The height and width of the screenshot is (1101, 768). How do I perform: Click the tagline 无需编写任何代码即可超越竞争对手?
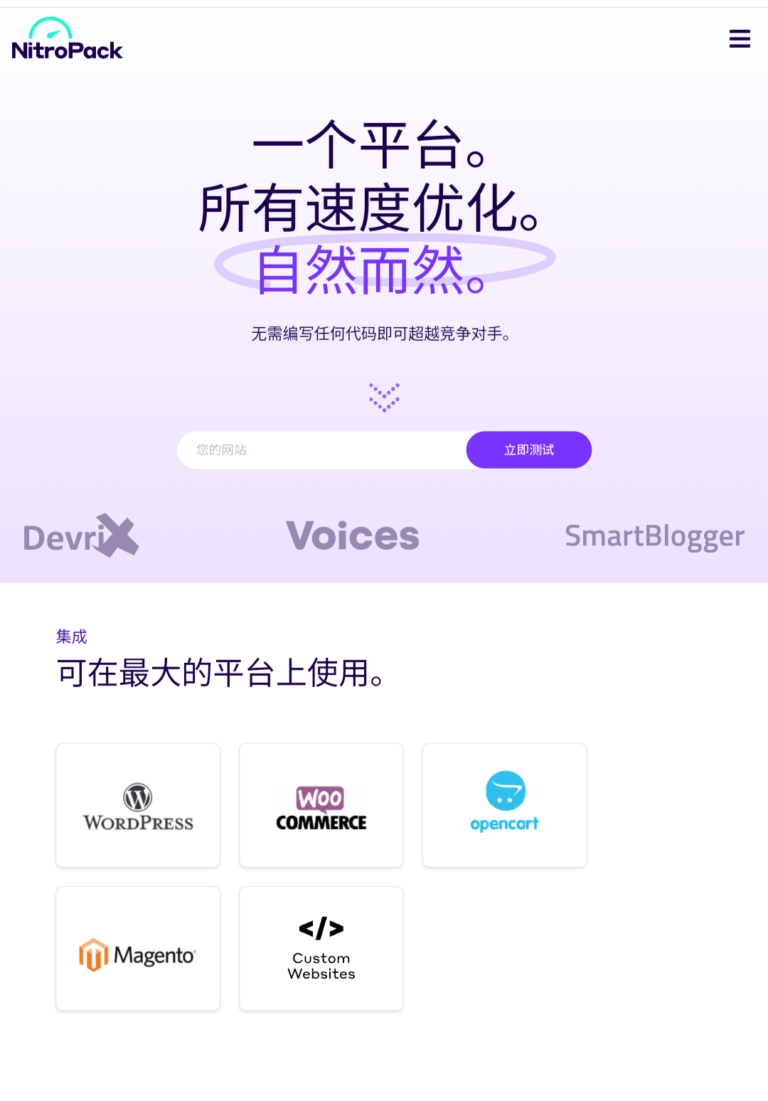384,333
